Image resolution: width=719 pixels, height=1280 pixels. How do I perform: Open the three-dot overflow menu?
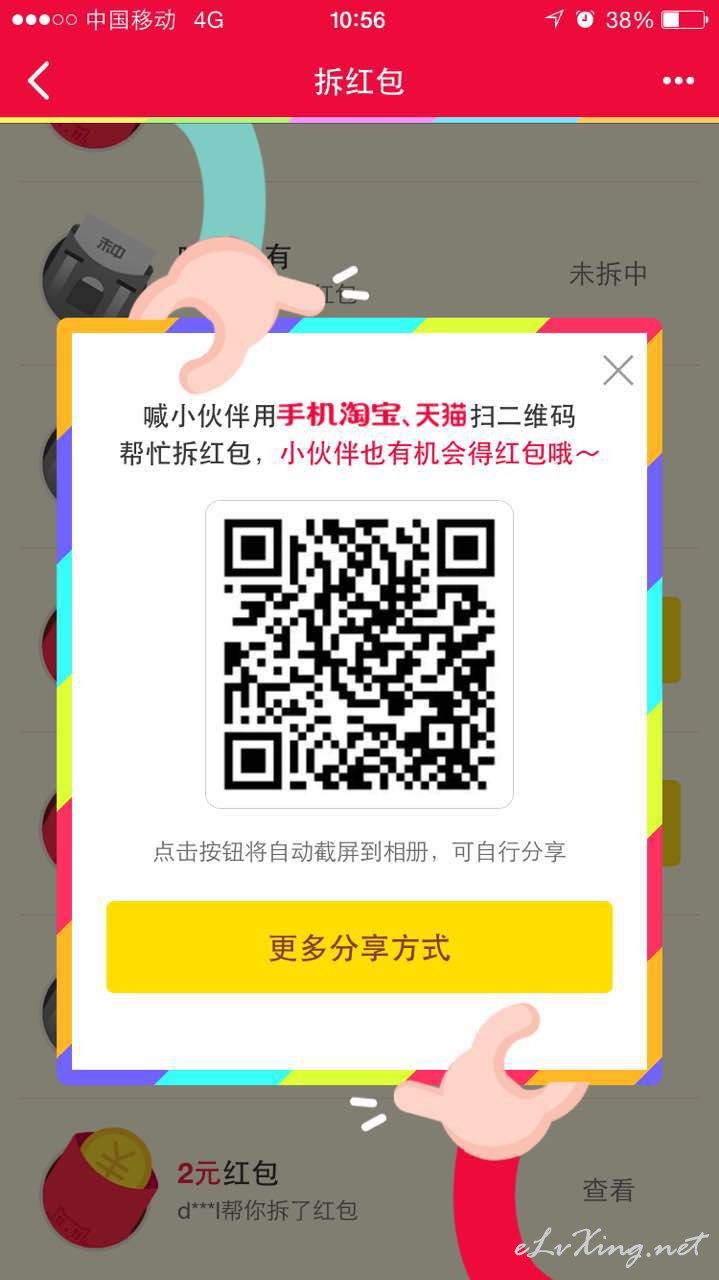tap(678, 81)
